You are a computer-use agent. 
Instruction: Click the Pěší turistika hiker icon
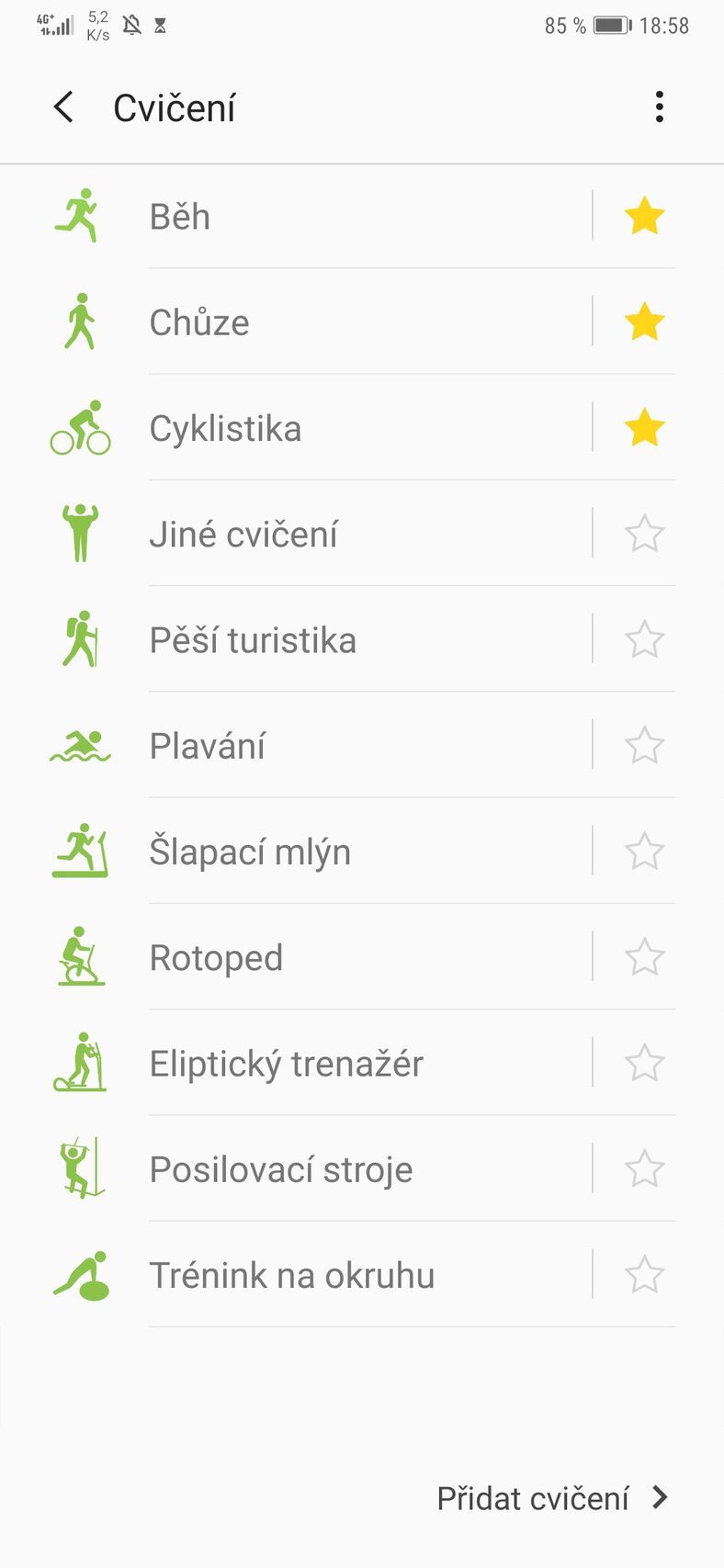coord(80,639)
